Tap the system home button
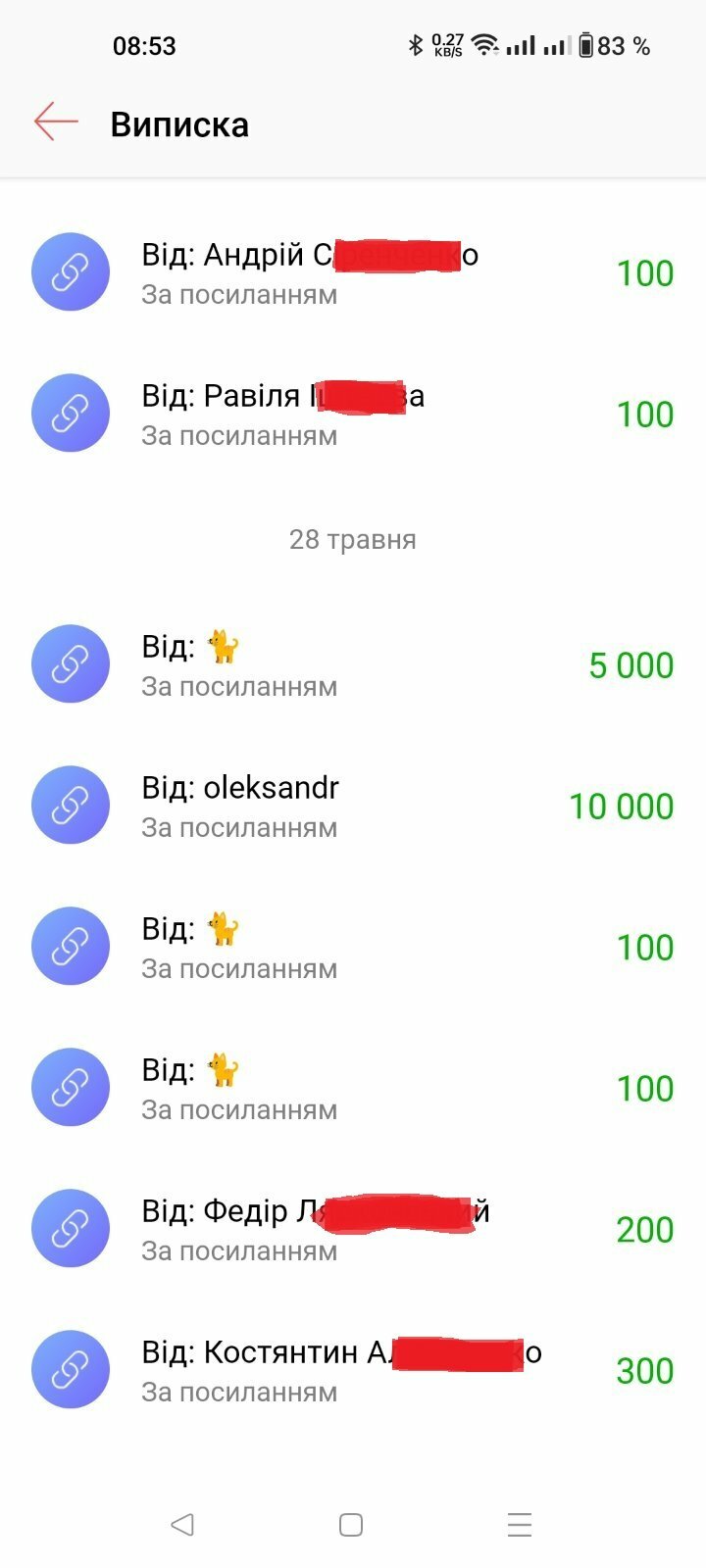This screenshot has width=706, height=1568. [x=351, y=1525]
